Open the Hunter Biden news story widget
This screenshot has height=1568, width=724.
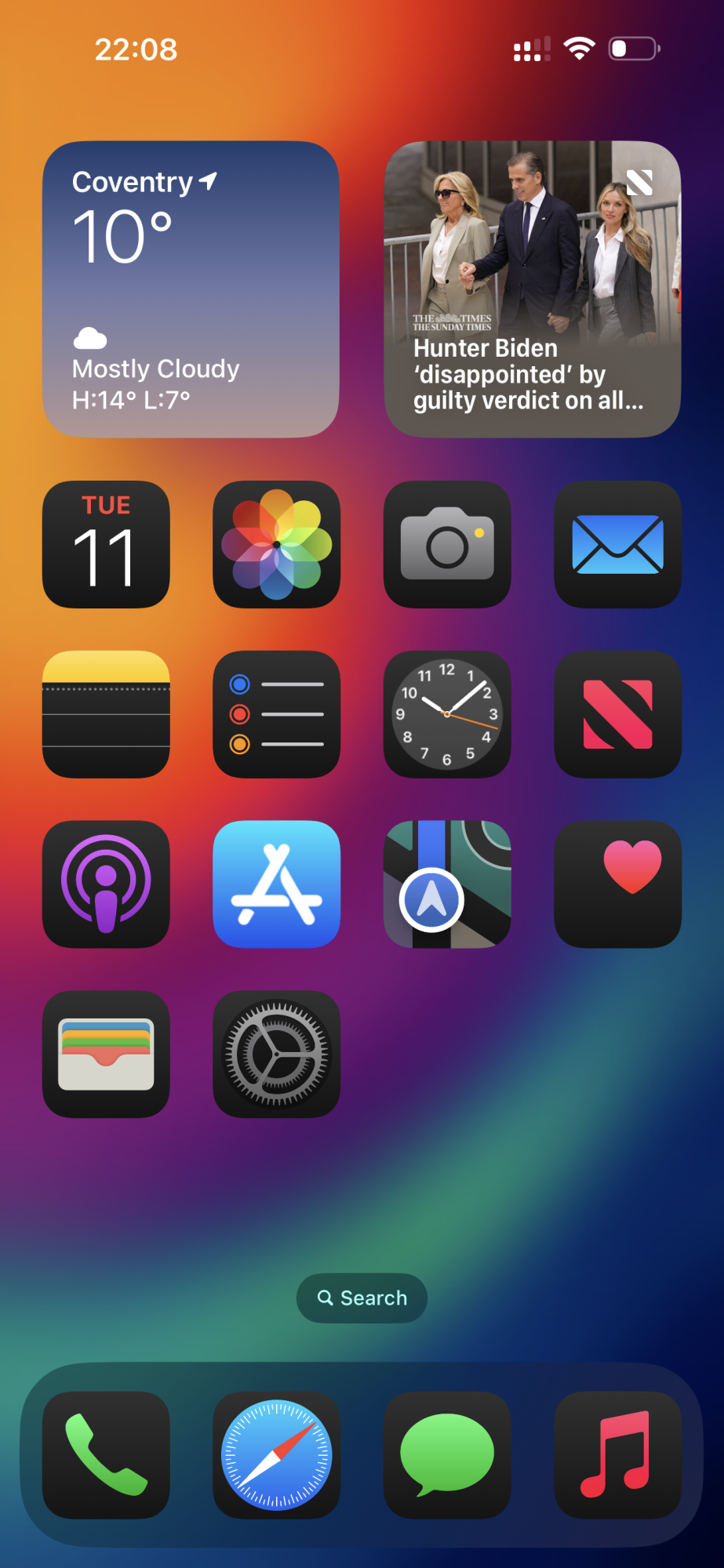532,289
